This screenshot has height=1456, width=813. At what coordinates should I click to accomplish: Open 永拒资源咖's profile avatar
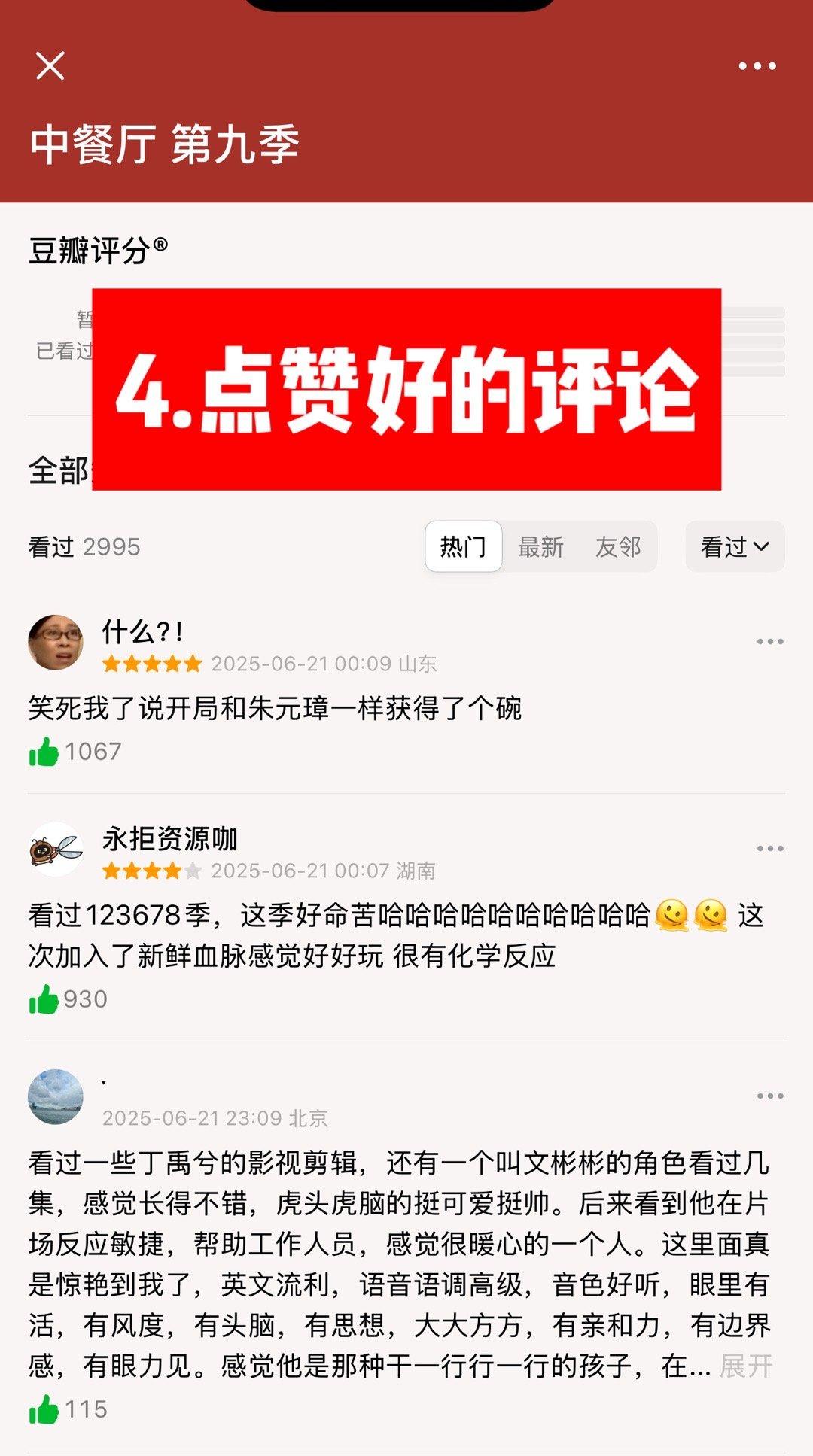click(x=56, y=849)
